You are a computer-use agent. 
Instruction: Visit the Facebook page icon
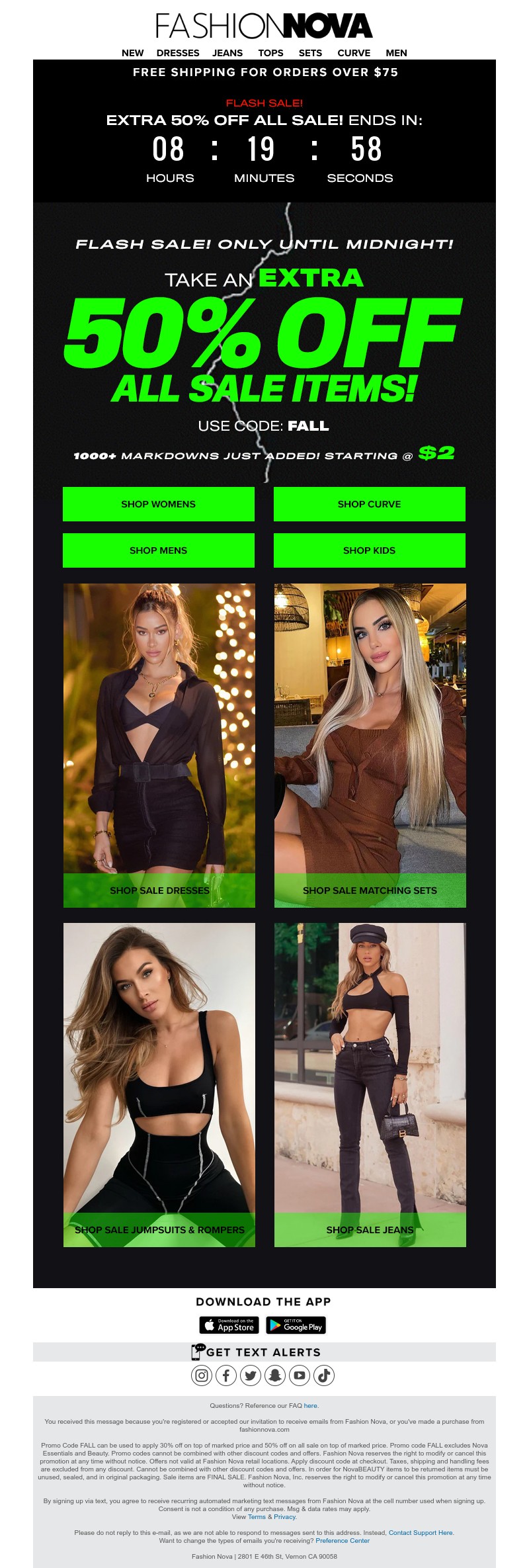tap(226, 1375)
